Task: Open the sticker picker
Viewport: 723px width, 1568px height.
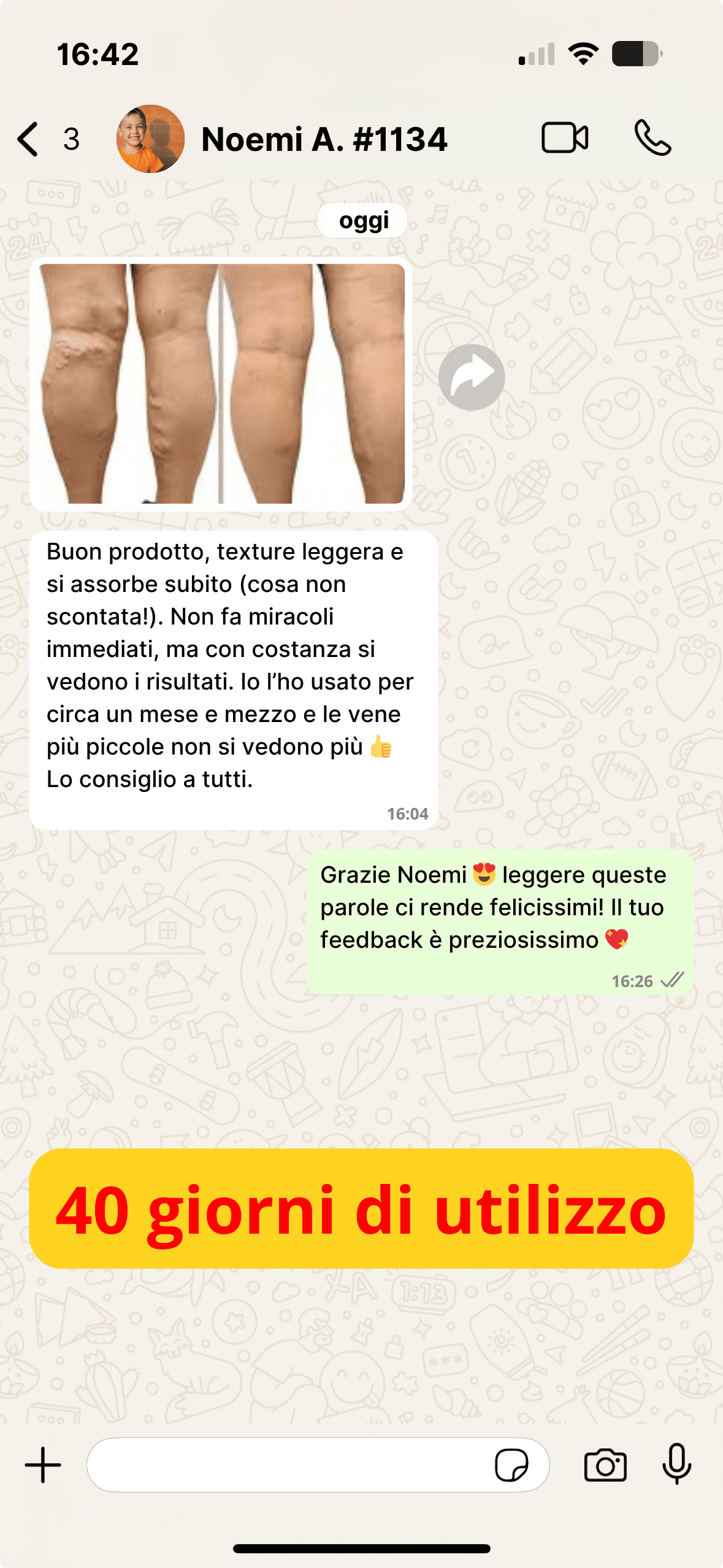Action: pyautogui.click(x=511, y=1465)
